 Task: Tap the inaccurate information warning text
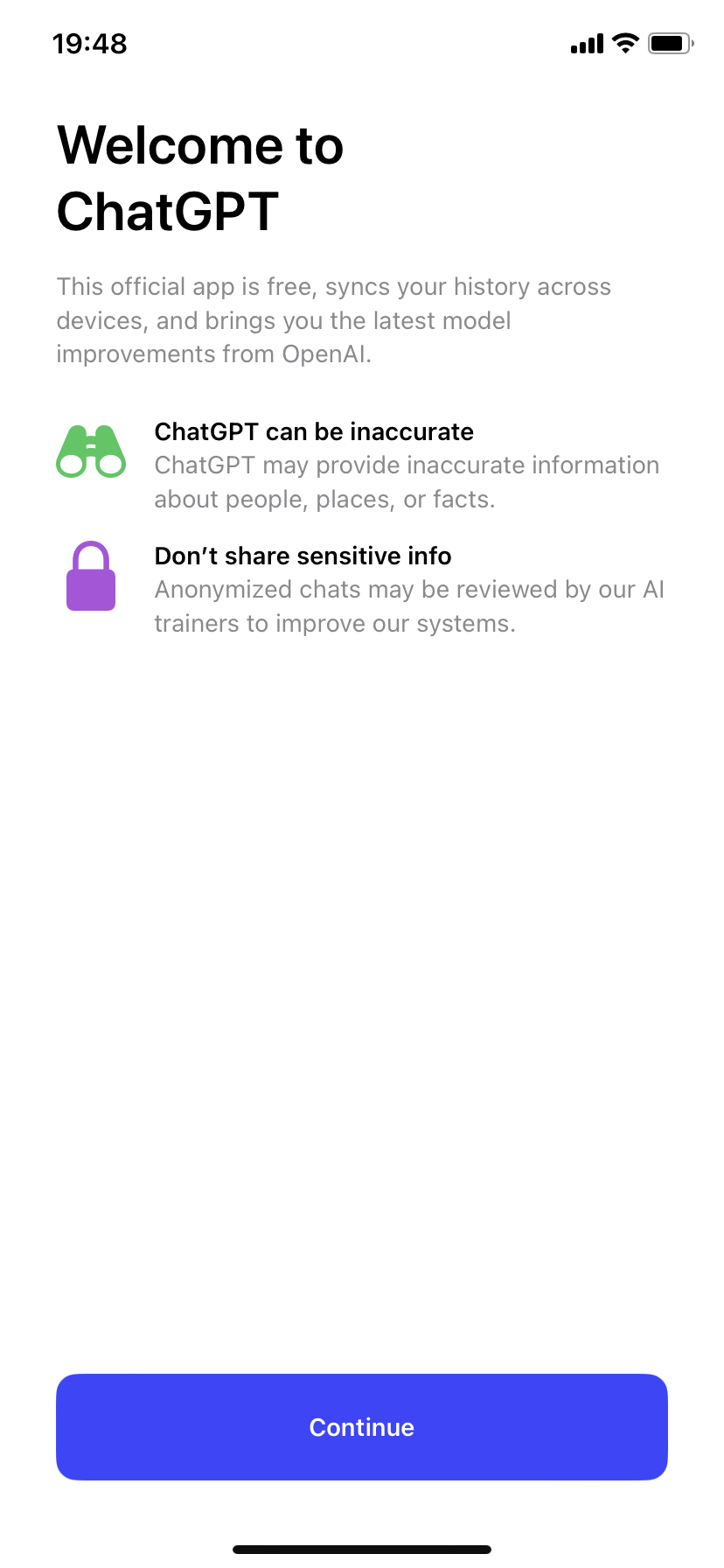pos(407,482)
